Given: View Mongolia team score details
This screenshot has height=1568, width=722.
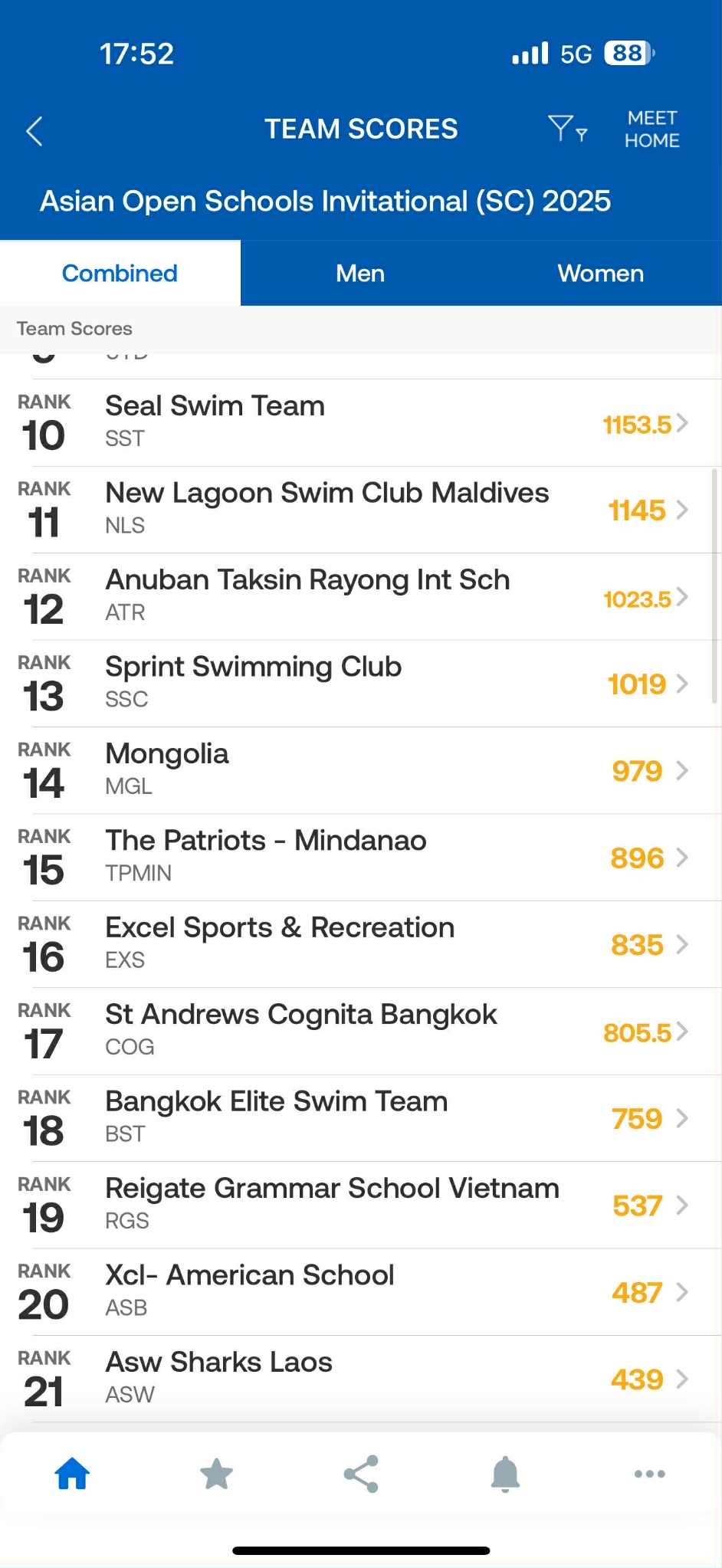Looking at the screenshot, I should 361,770.
